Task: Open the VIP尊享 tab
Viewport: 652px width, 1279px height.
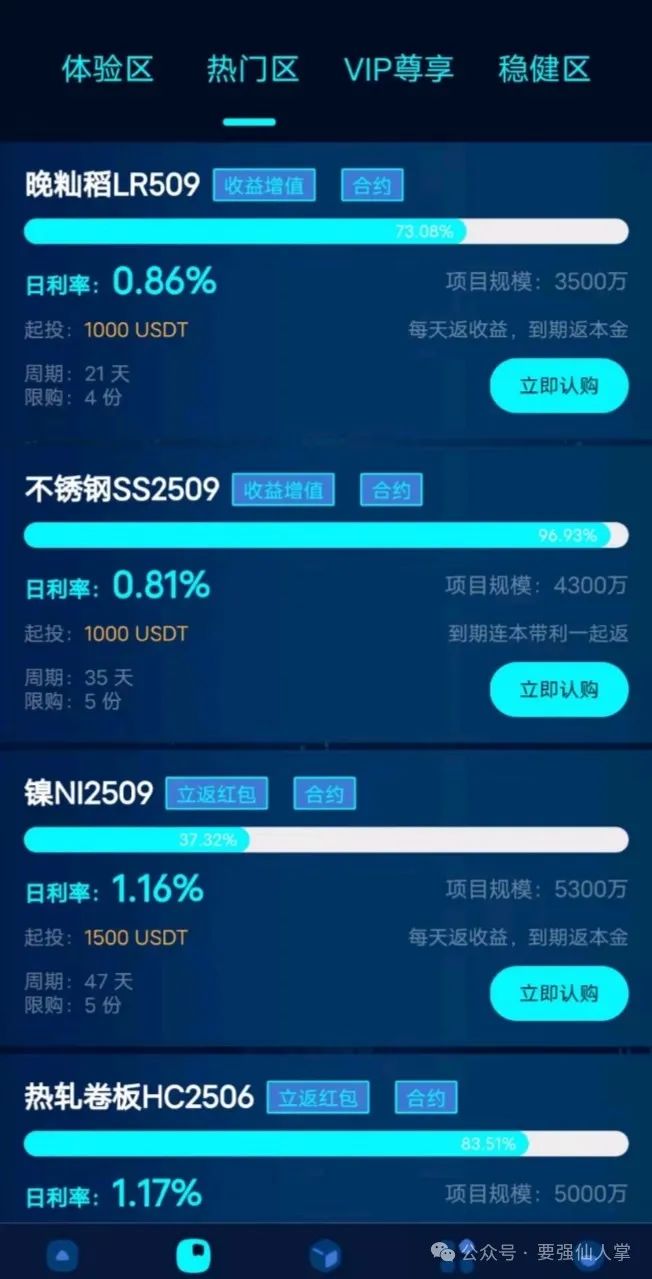Action: click(x=398, y=69)
